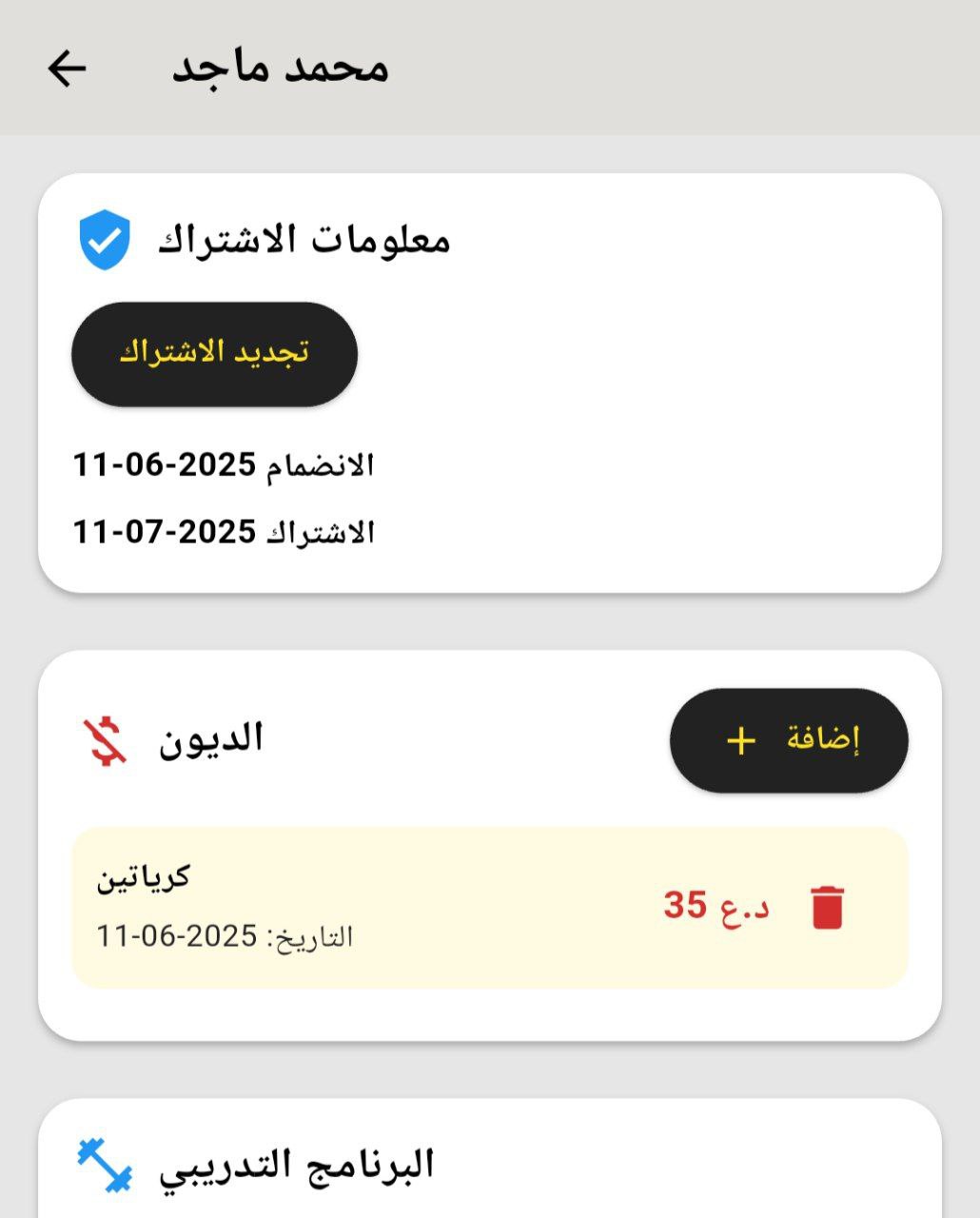The width and height of the screenshot is (980, 1218).
Task: Go back using the top arrow
Action: (x=67, y=69)
